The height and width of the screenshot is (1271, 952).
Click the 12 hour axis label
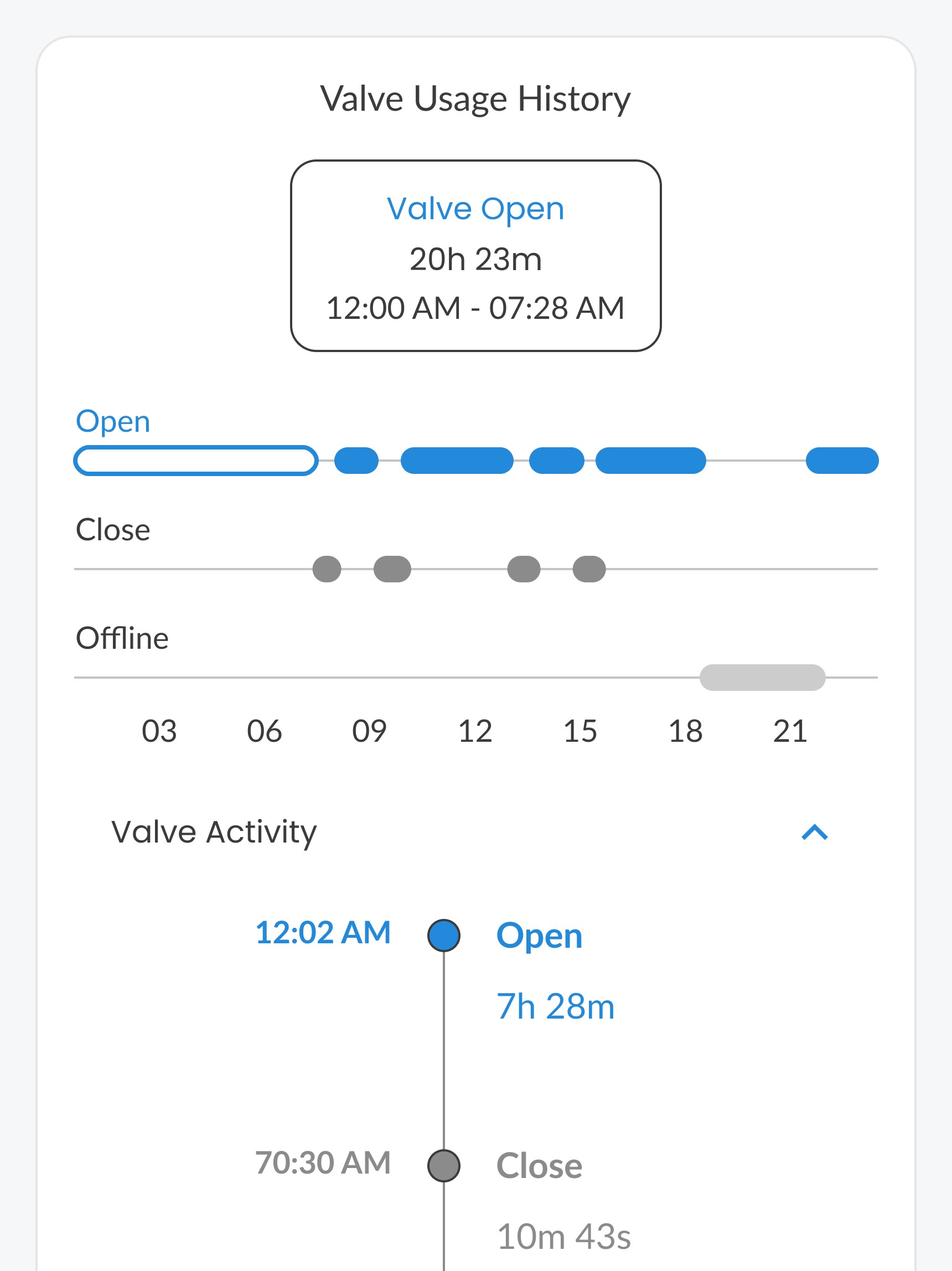(x=475, y=730)
